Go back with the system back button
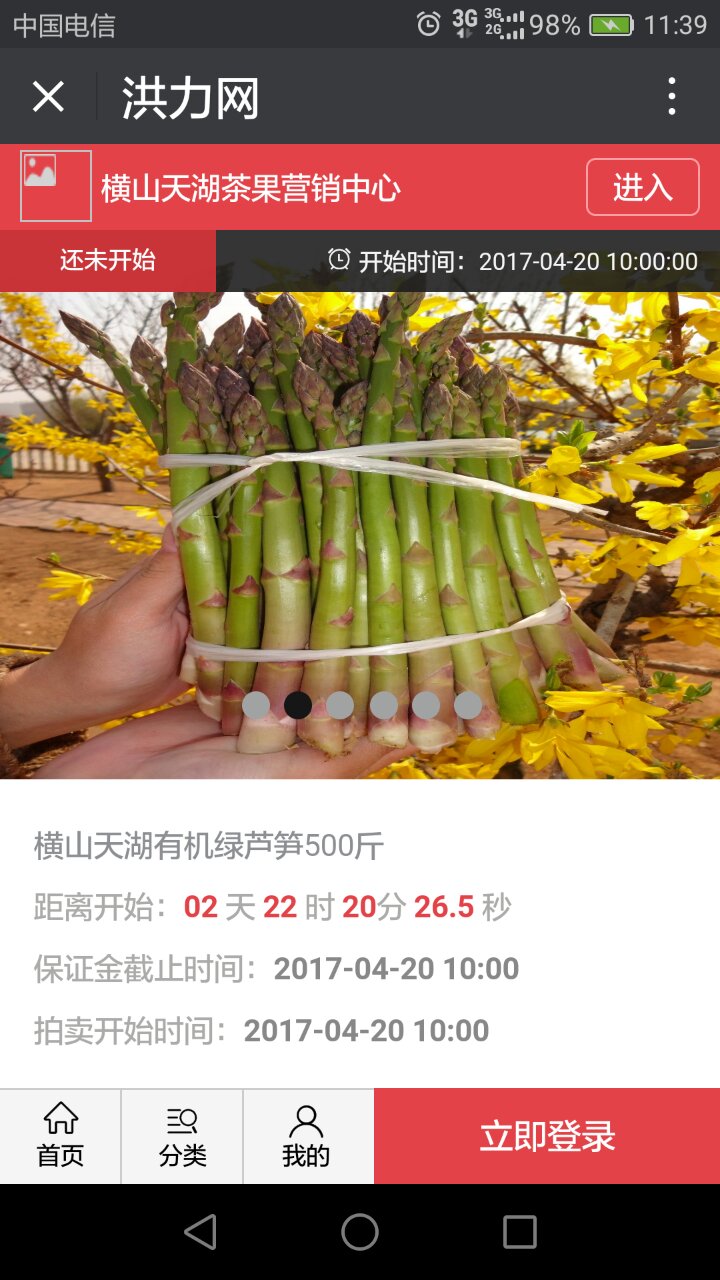This screenshot has width=720, height=1280. click(x=200, y=1232)
